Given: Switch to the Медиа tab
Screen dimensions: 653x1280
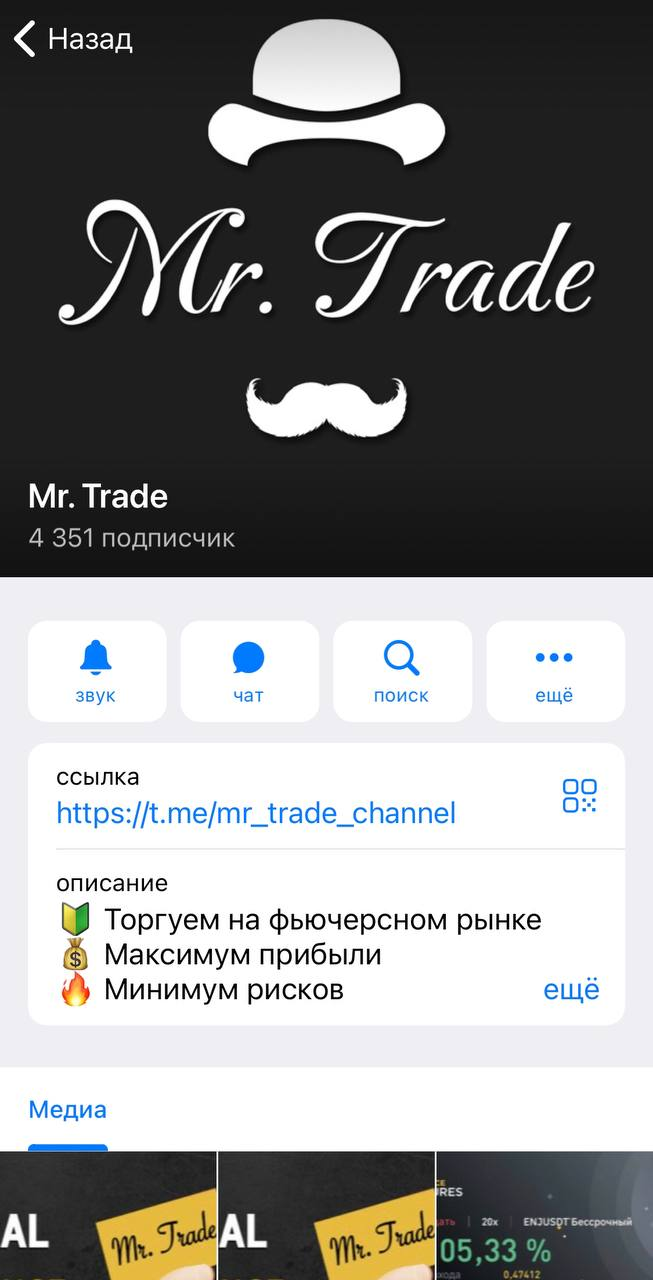Looking at the screenshot, I should [67, 1109].
